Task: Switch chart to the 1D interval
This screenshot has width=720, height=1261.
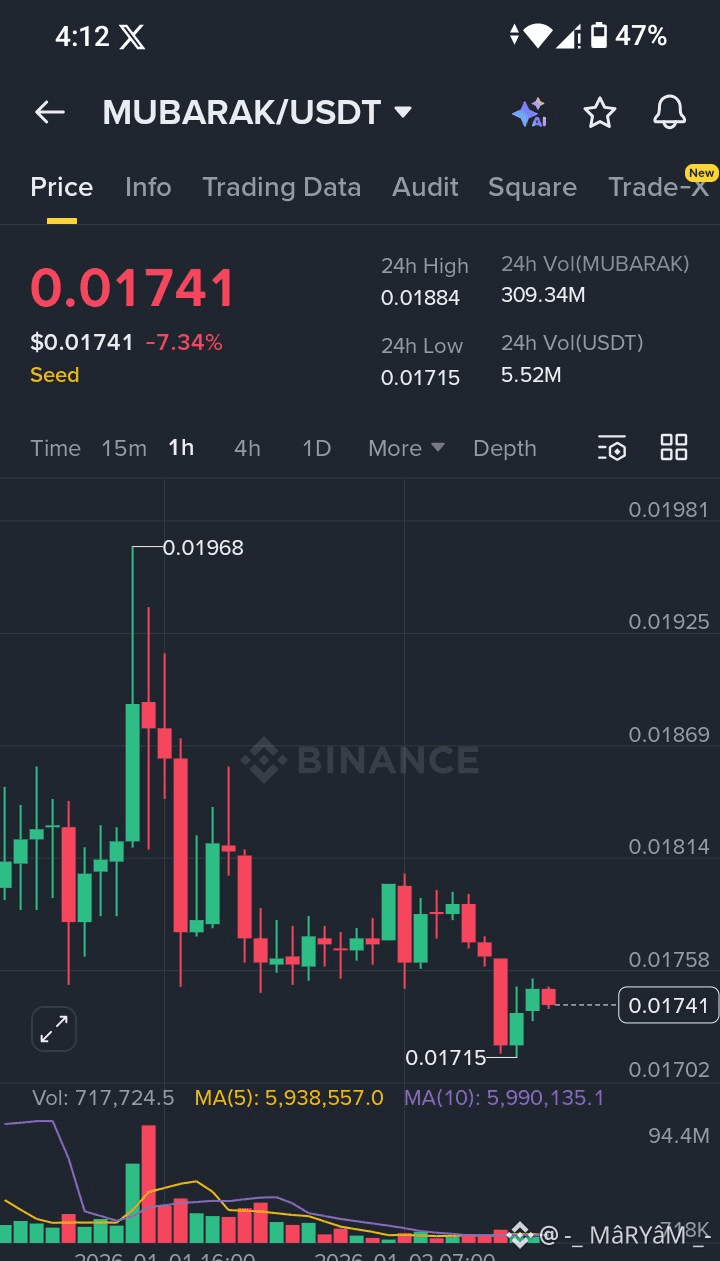Action: (316, 448)
